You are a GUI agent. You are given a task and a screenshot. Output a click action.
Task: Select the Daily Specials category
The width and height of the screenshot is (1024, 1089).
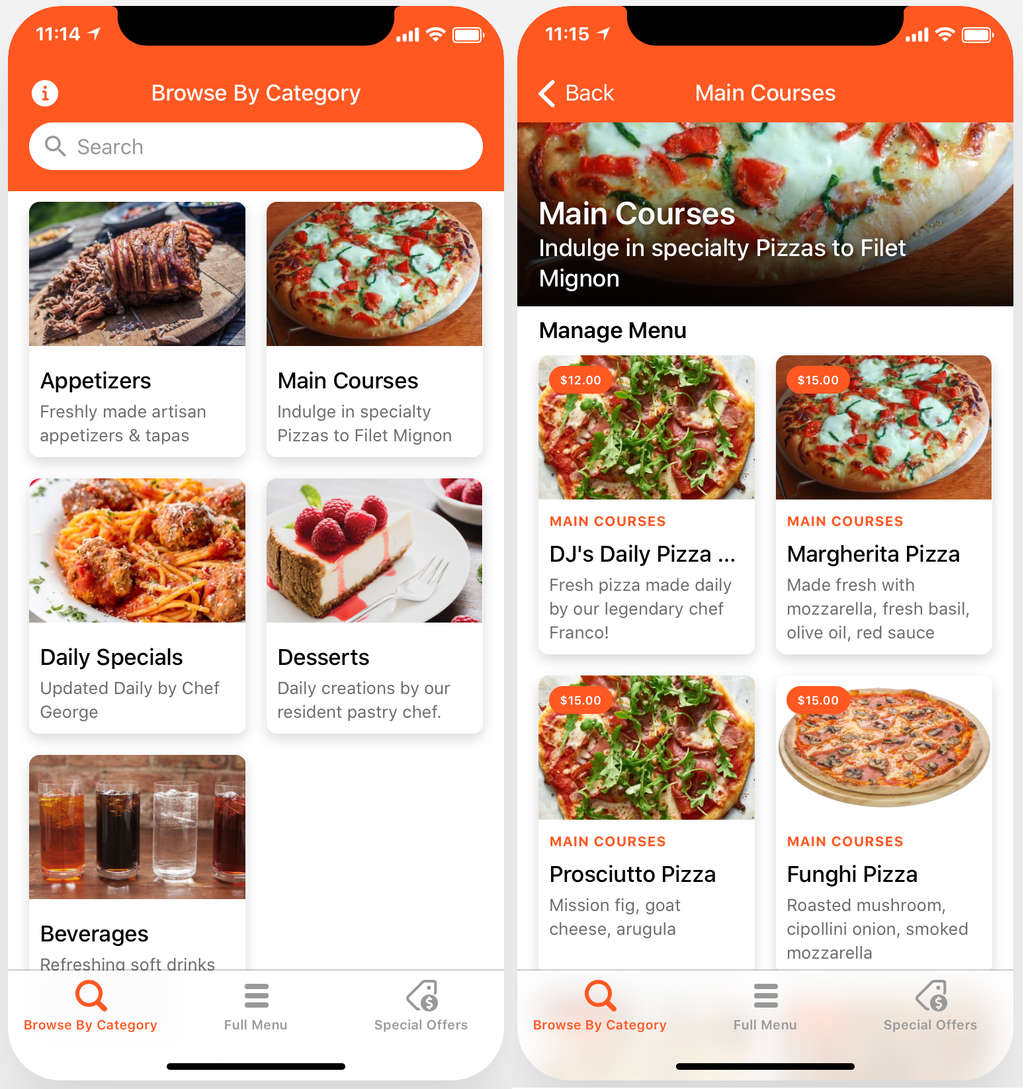point(137,605)
